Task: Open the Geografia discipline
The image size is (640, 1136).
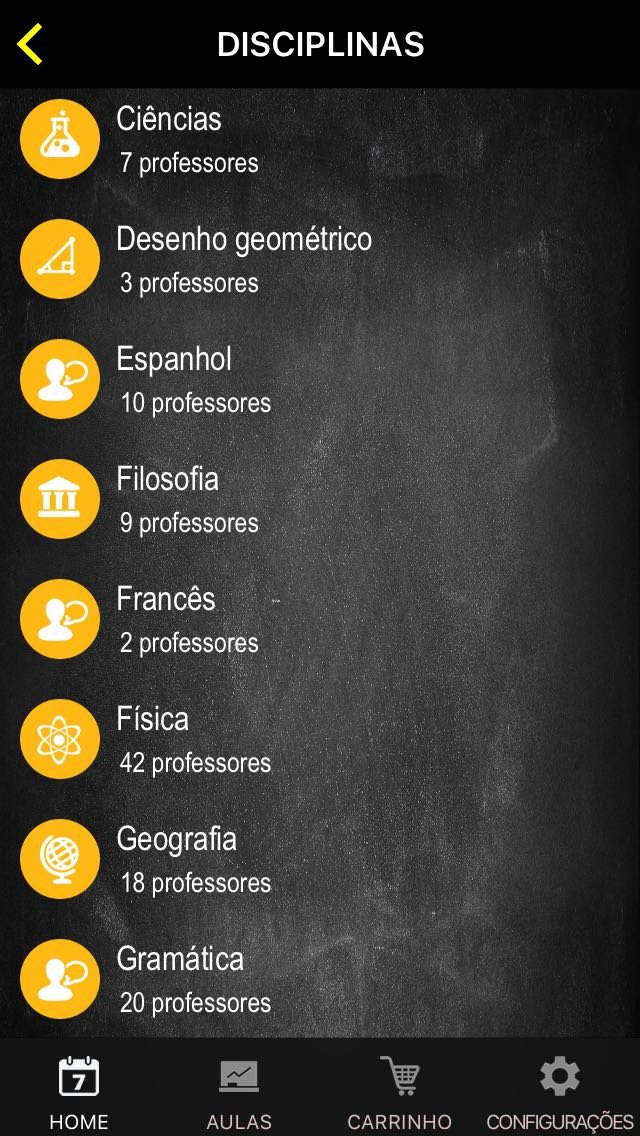Action: click(x=320, y=859)
